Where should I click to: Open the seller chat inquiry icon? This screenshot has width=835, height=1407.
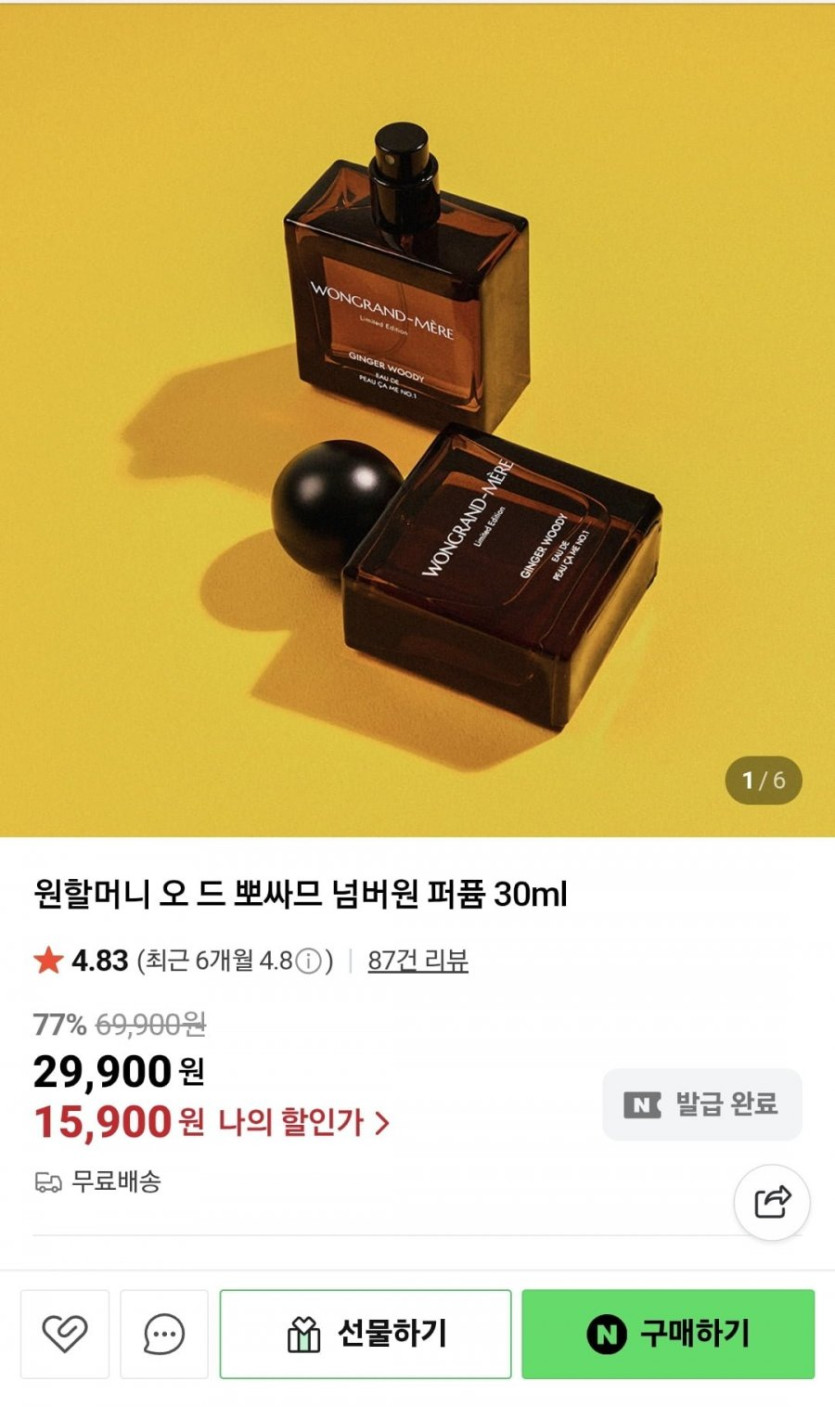point(164,1333)
